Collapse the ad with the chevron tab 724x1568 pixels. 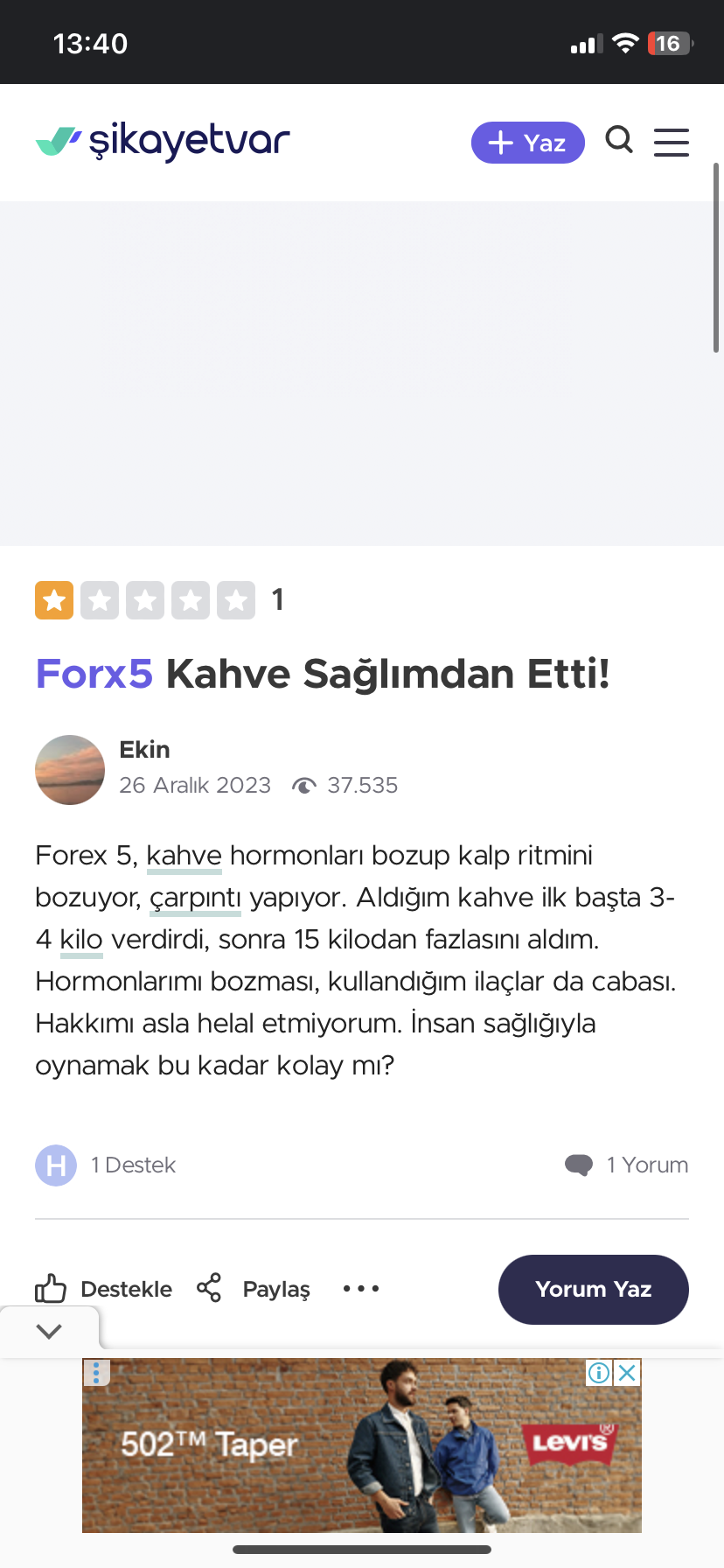(x=49, y=1331)
